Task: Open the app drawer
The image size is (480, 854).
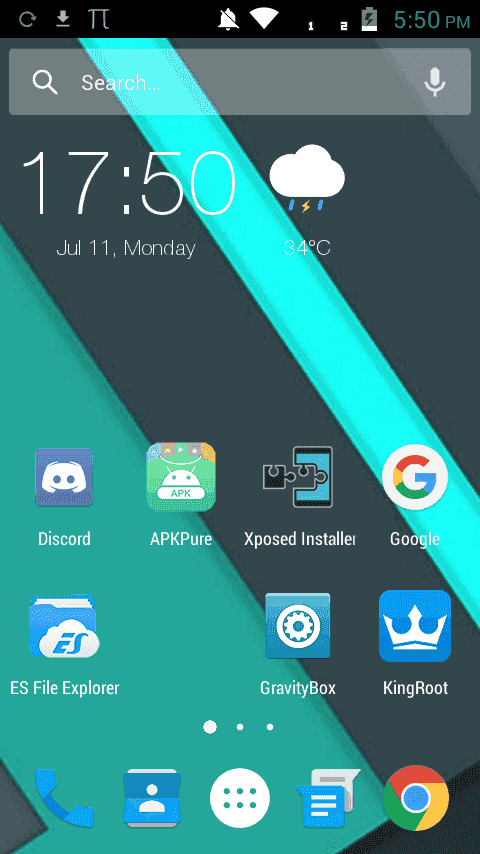Action: (x=240, y=798)
